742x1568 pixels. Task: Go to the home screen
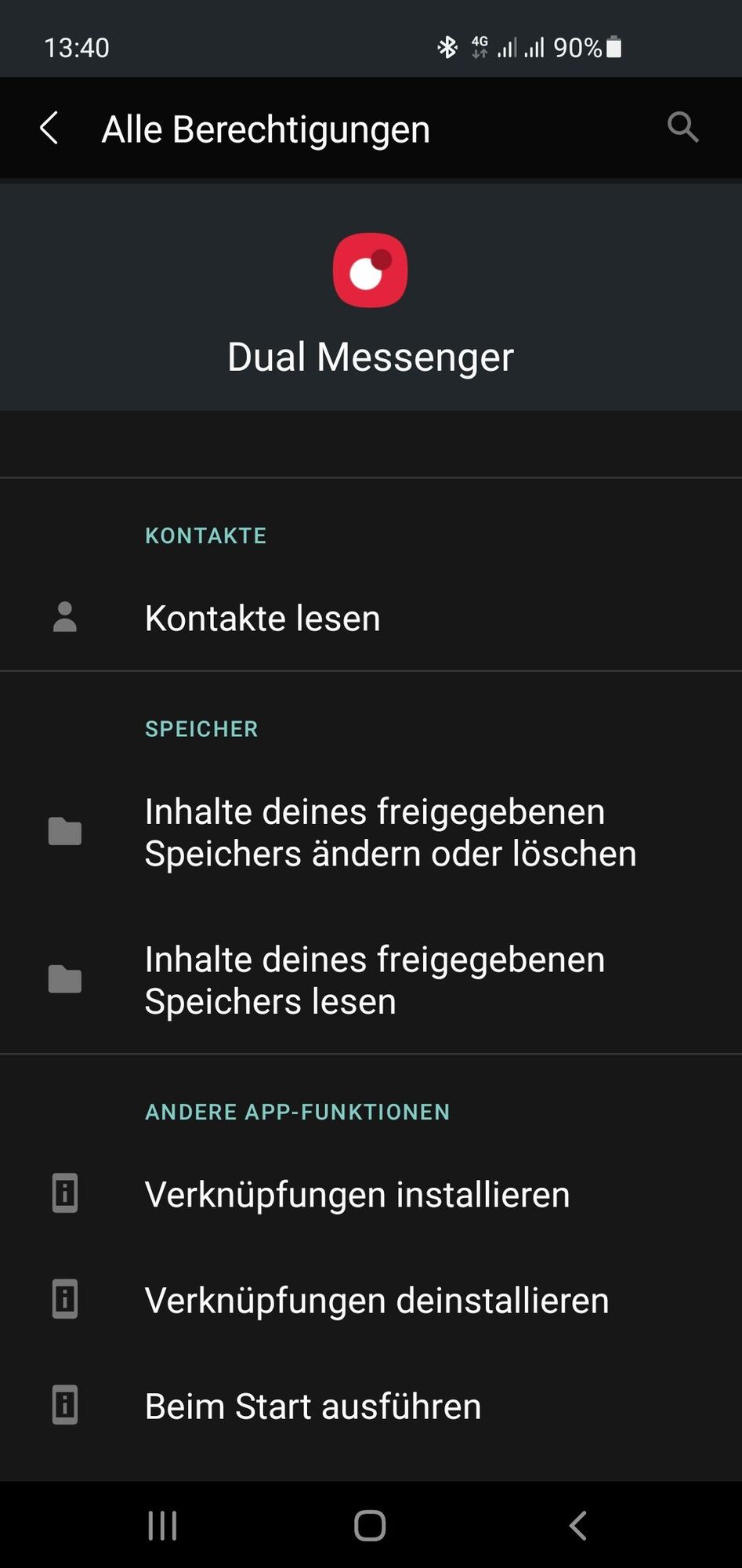(x=370, y=1526)
